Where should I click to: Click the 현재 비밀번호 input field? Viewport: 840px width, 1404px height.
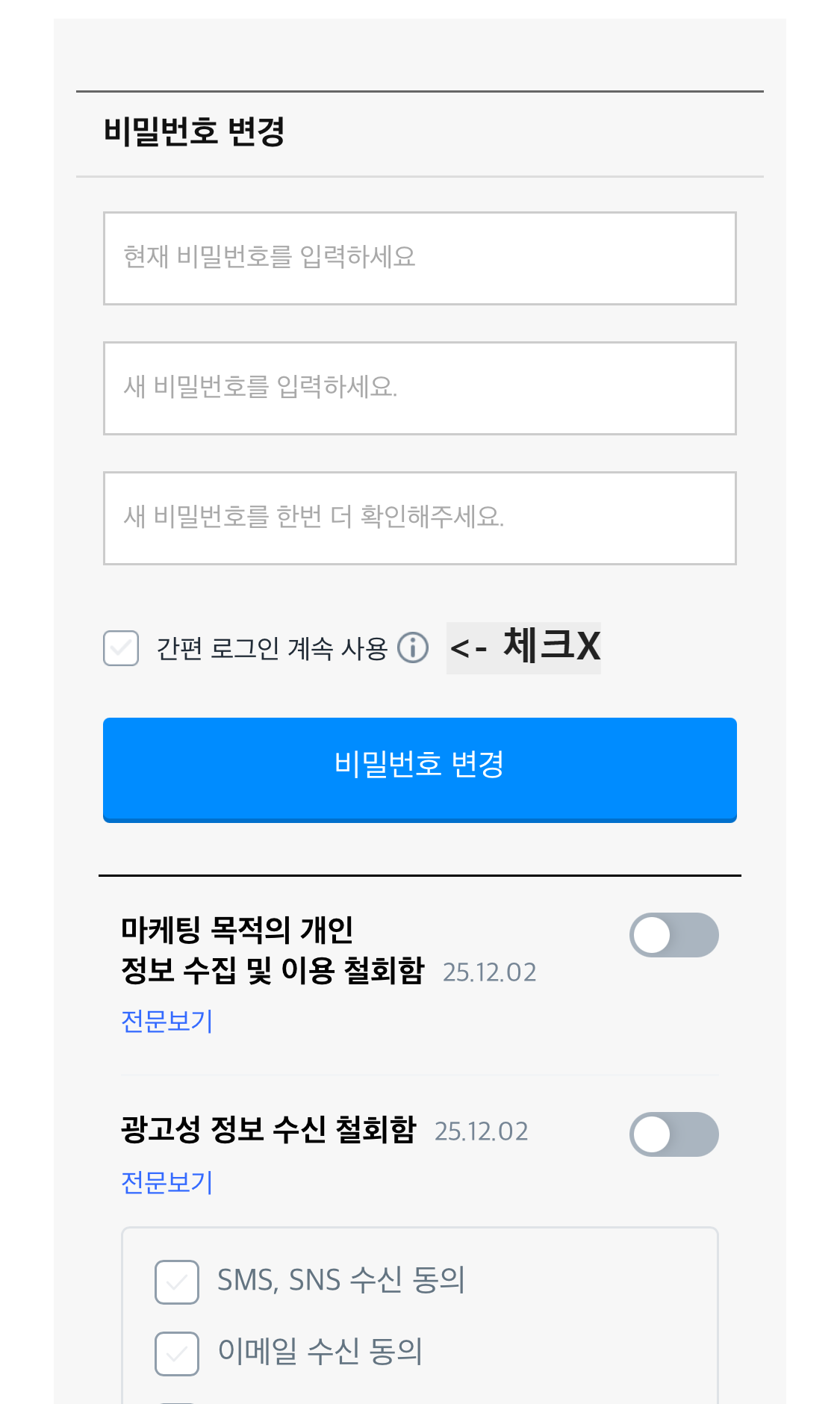[x=420, y=258]
